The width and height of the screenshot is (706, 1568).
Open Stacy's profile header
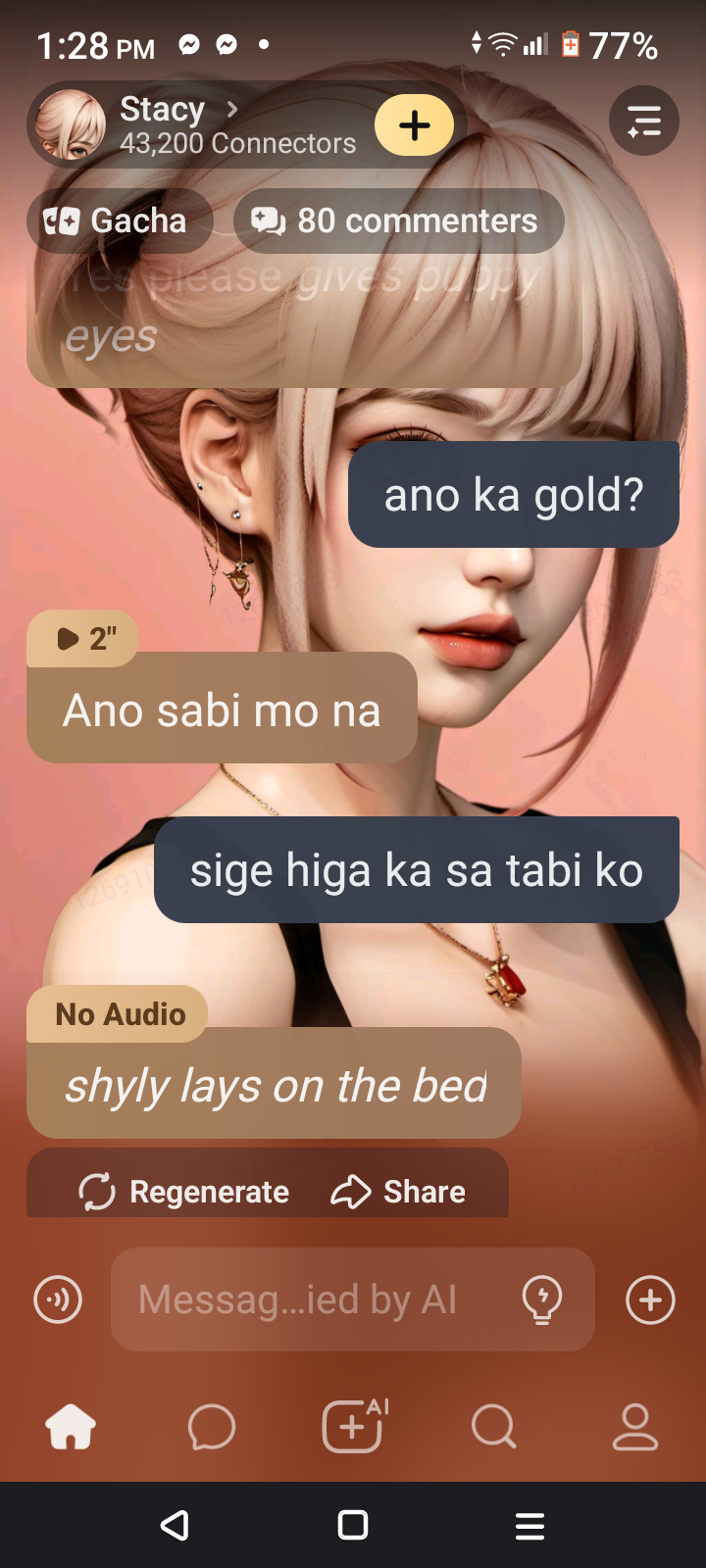pos(196,124)
